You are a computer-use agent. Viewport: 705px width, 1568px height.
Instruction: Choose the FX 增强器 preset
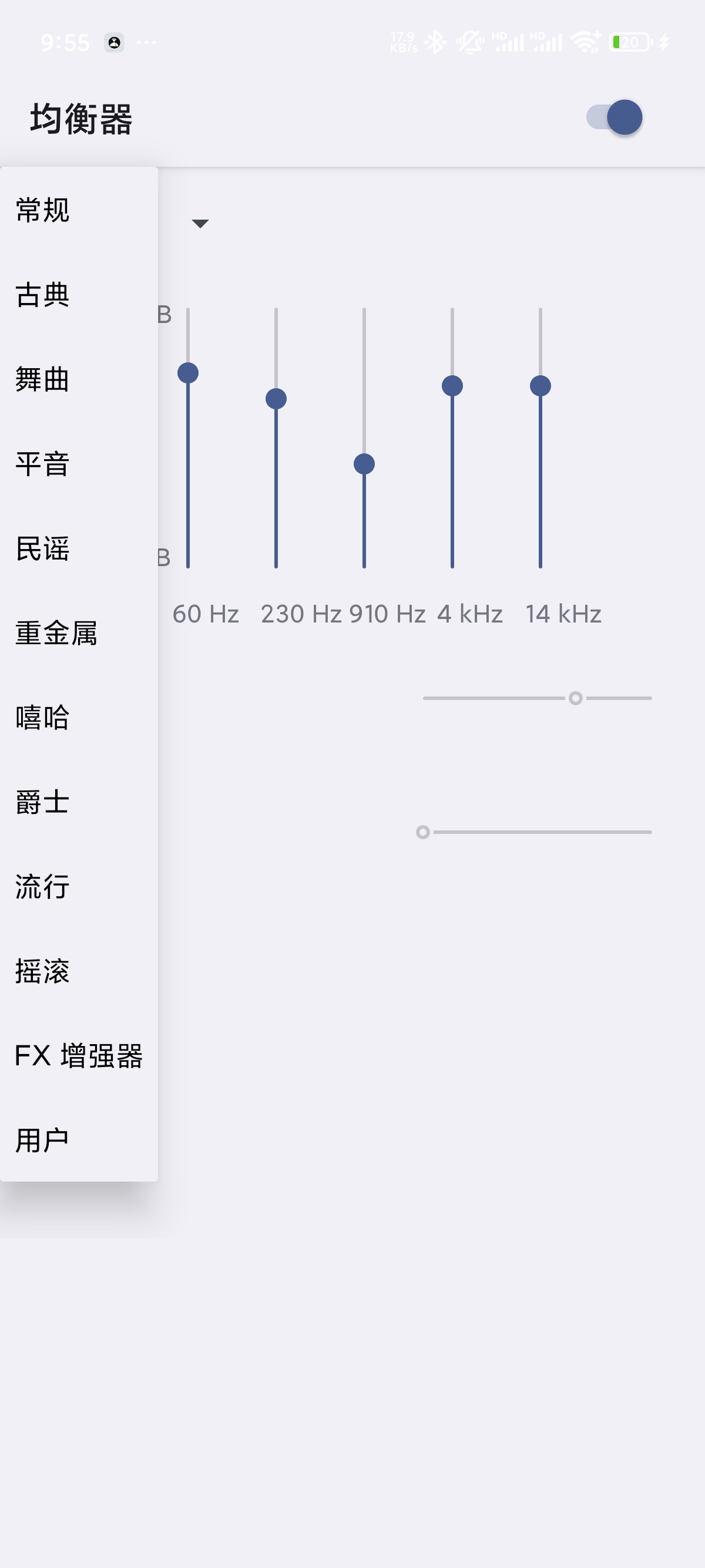click(79, 1056)
